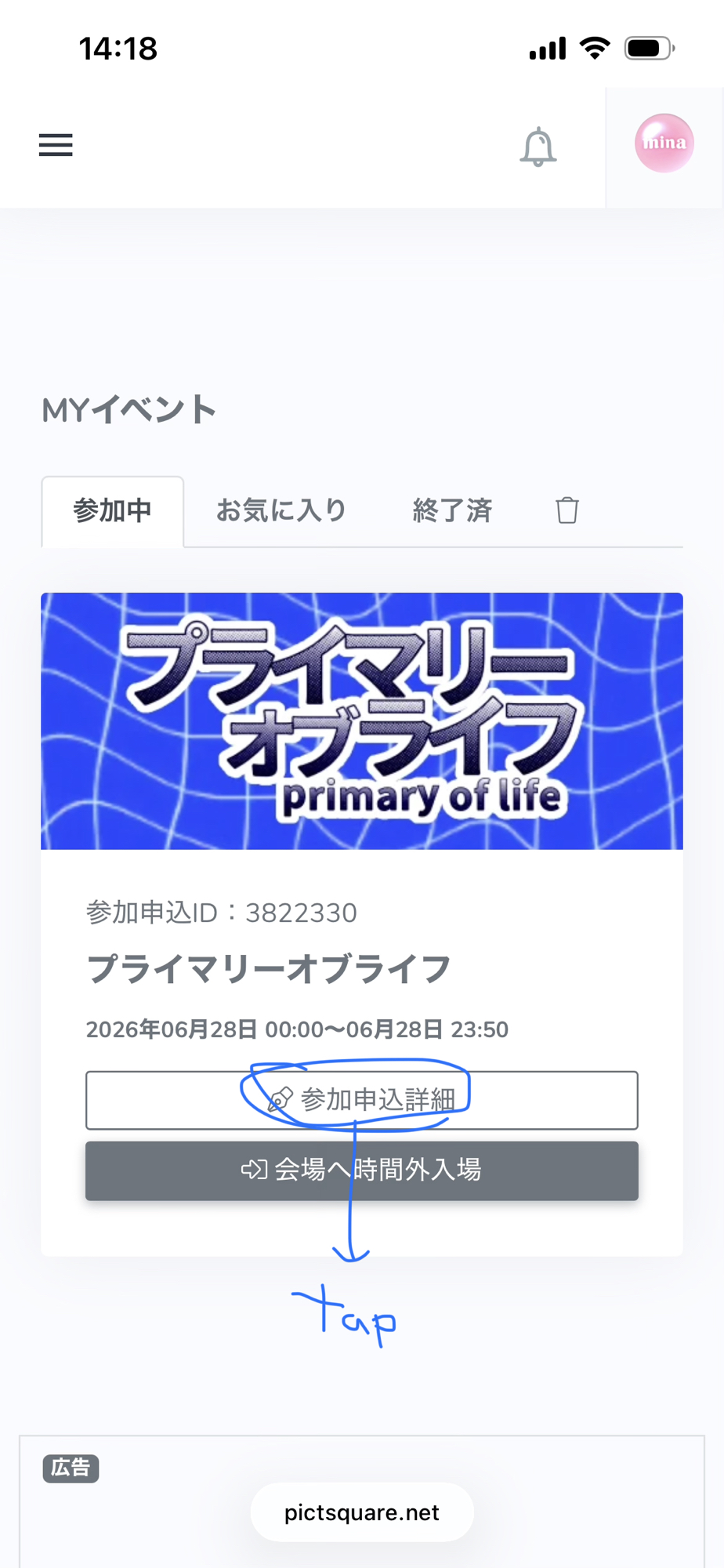Image resolution: width=724 pixels, height=1568 pixels.
Task: Open the trash can tab
Action: (567, 510)
